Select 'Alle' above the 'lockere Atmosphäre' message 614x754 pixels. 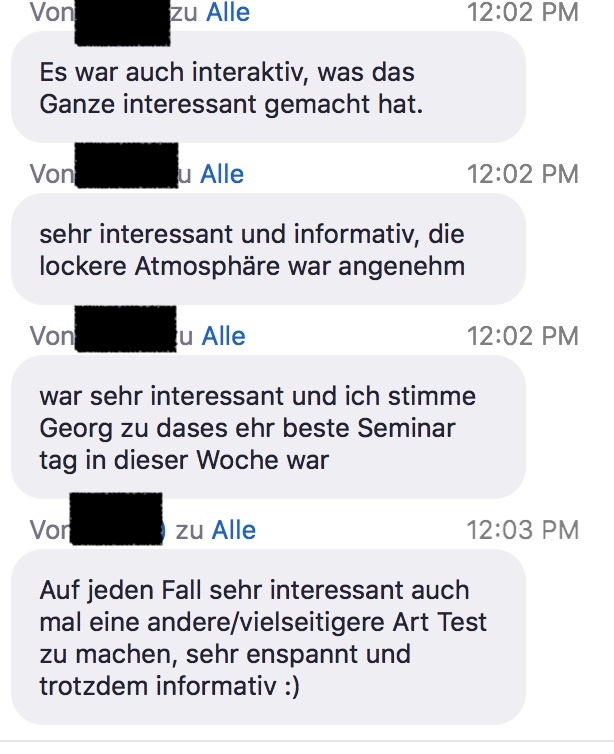tap(222, 174)
